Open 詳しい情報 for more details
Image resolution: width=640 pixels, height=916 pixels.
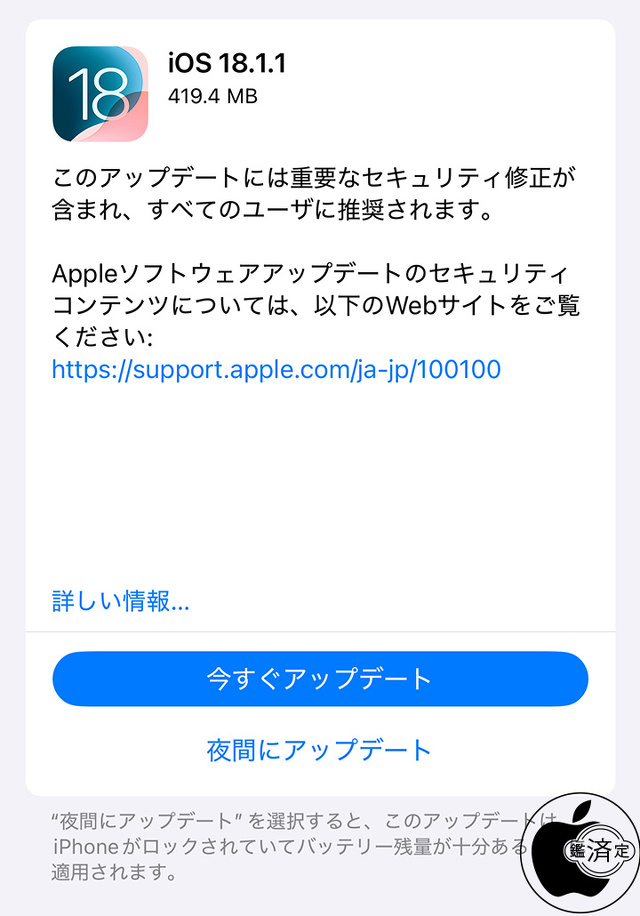point(120,601)
